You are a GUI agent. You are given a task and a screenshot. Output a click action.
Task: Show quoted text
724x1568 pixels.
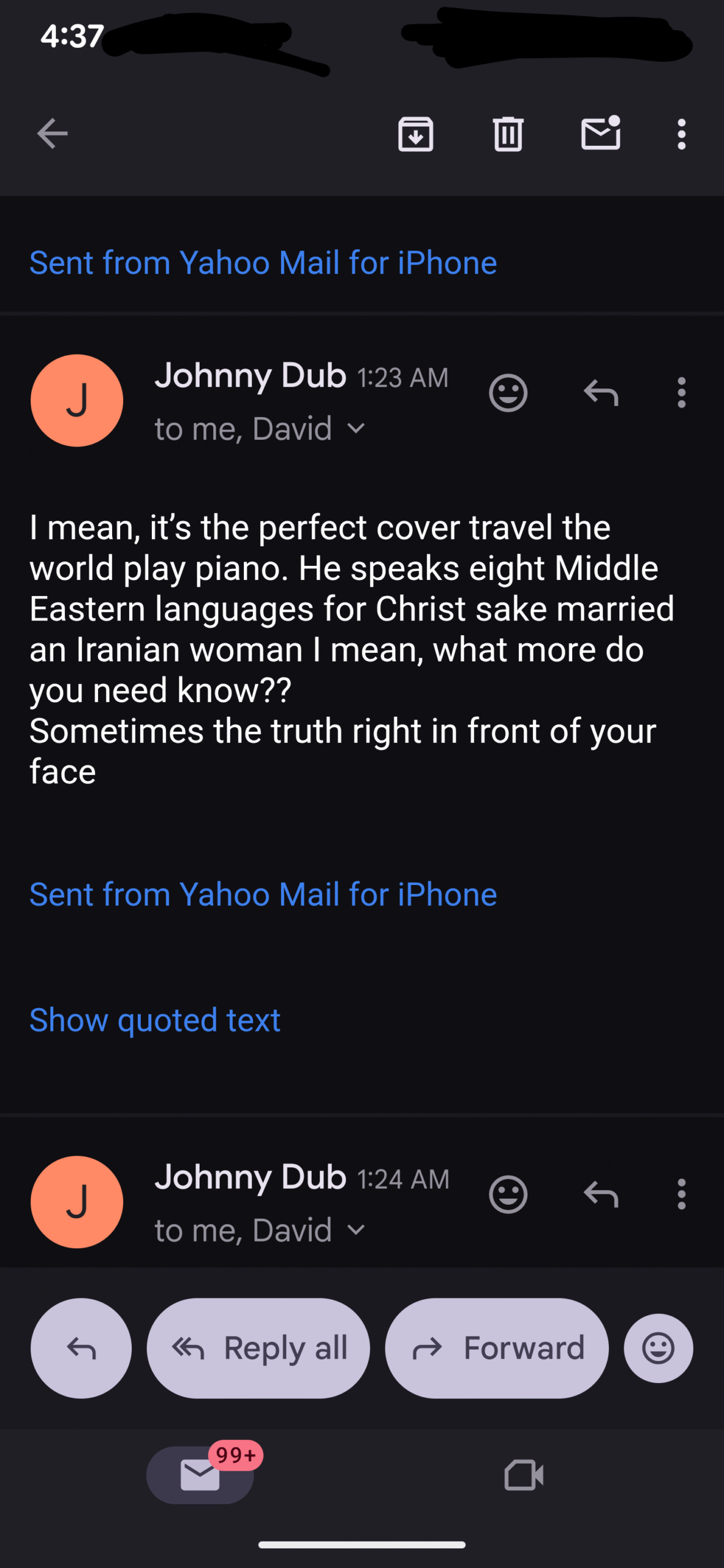click(155, 1020)
